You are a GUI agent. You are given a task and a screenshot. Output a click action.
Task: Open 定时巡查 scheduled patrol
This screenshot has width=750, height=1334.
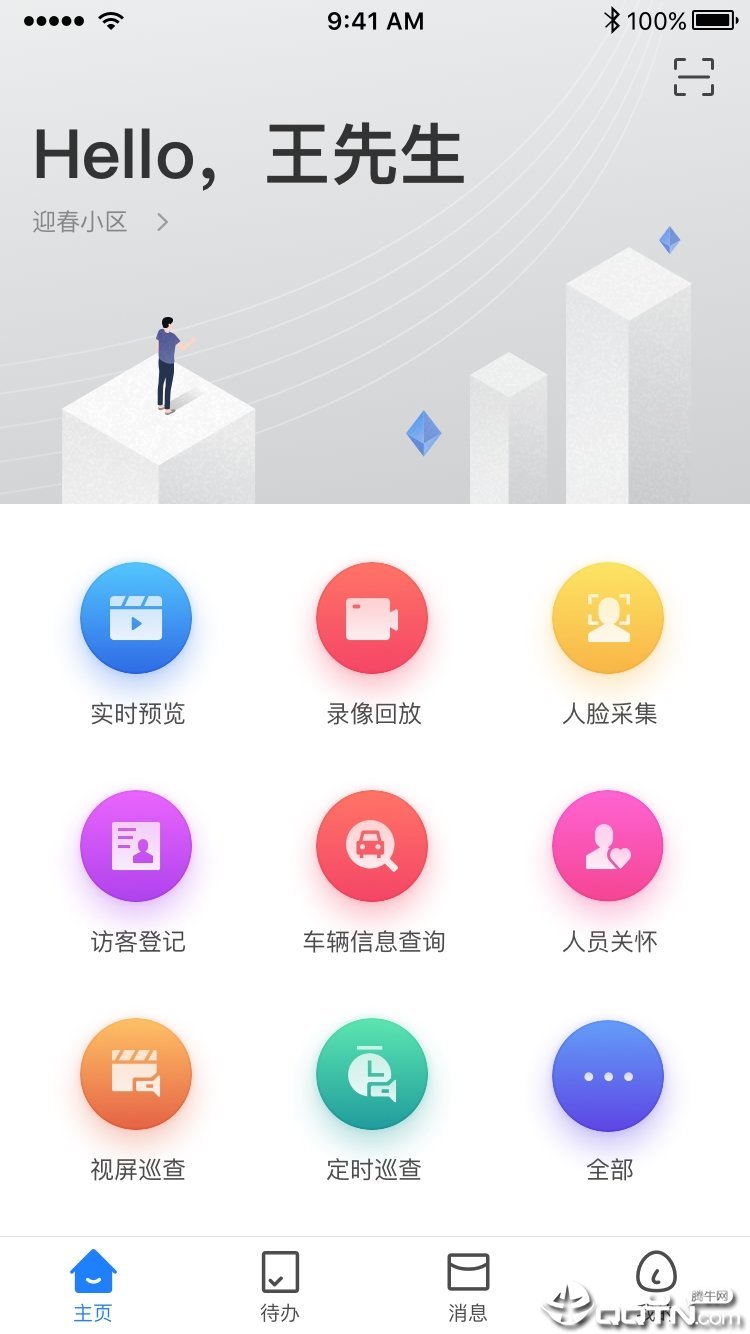tap(373, 1073)
